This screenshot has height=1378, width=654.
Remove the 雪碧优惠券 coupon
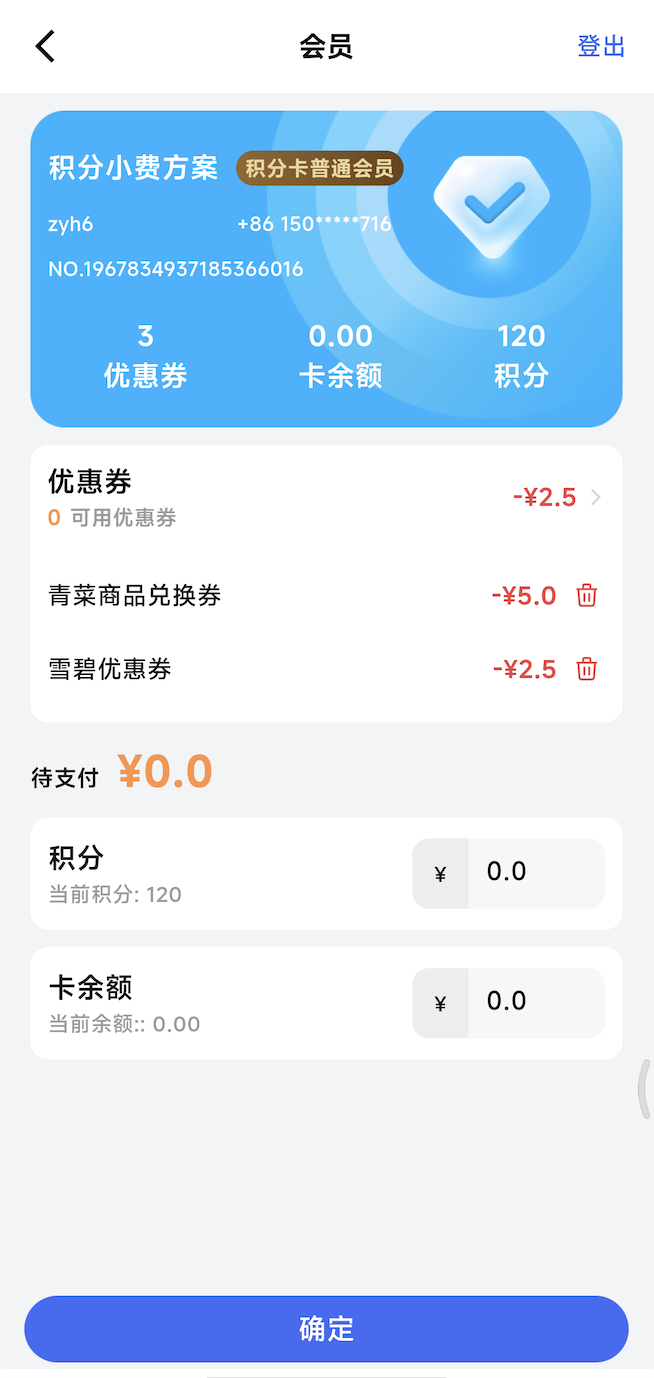587,669
